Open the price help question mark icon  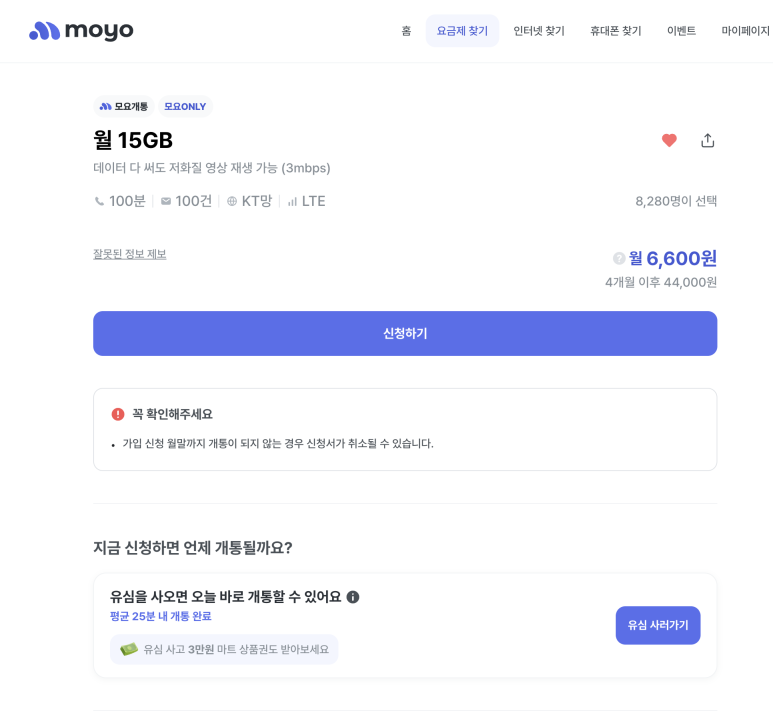point(619,259)
